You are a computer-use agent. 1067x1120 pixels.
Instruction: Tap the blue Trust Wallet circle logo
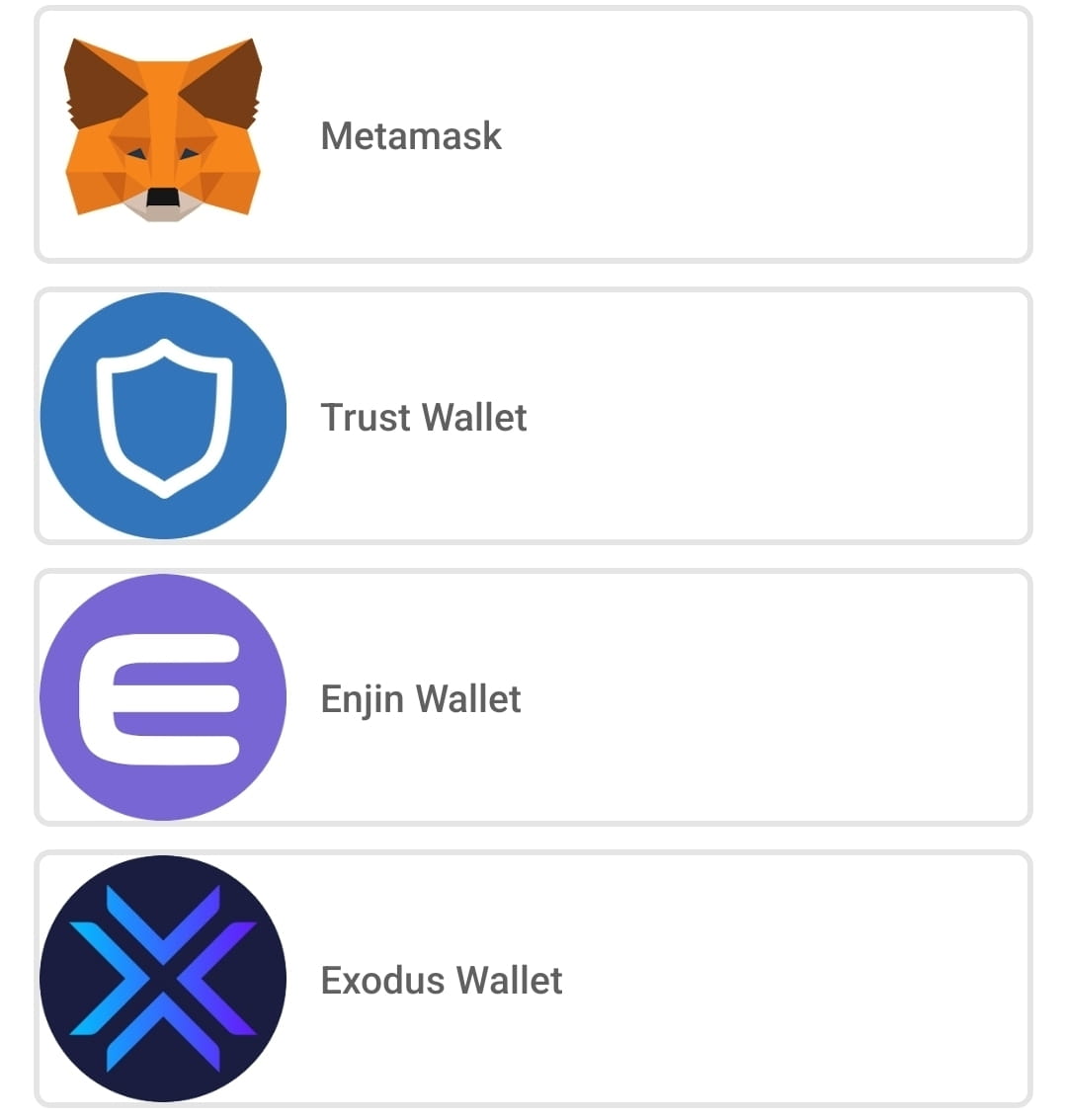pyautogui.click(x=161, y=416)
